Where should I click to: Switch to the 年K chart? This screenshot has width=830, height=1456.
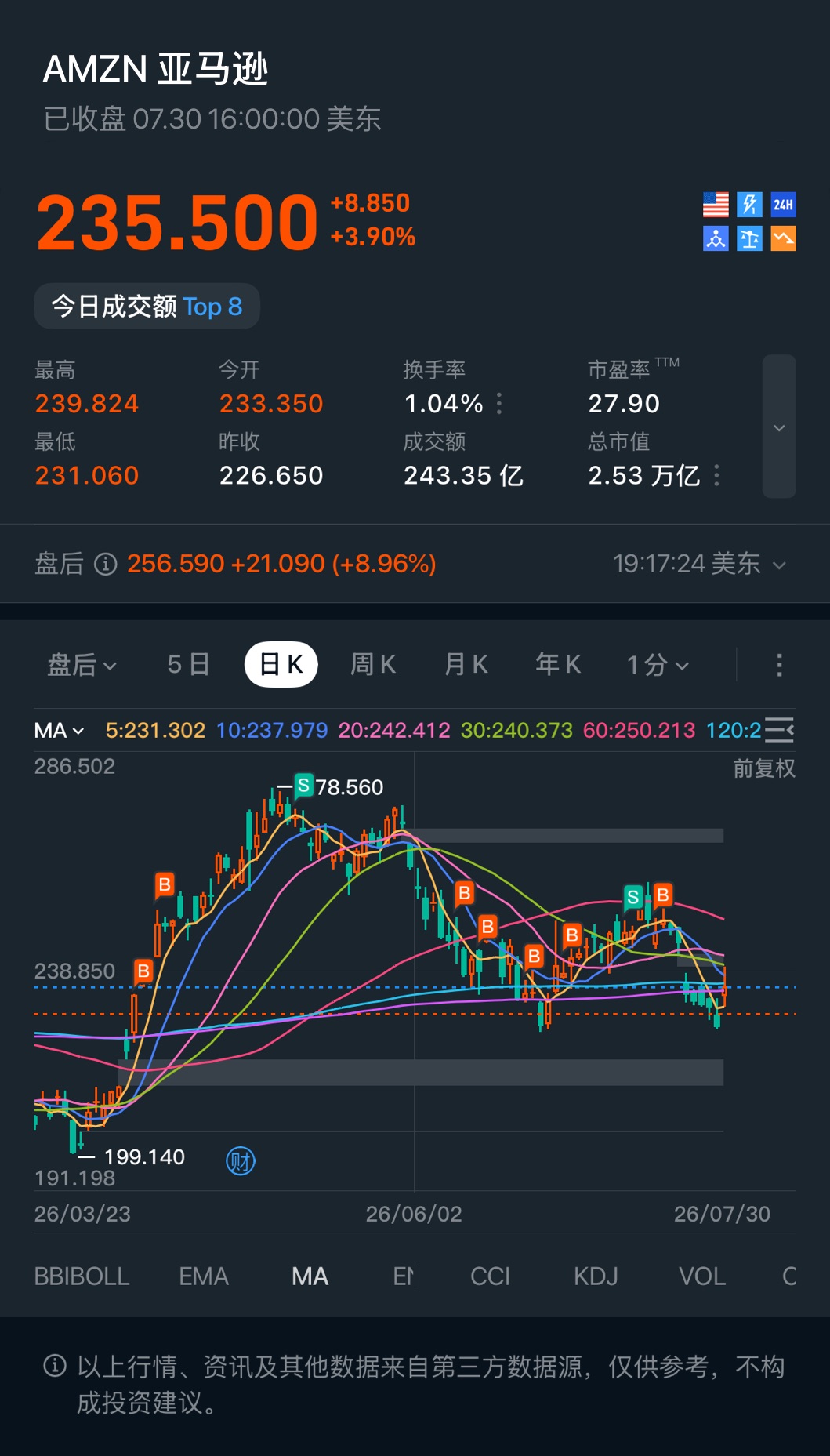pos(558,665)
